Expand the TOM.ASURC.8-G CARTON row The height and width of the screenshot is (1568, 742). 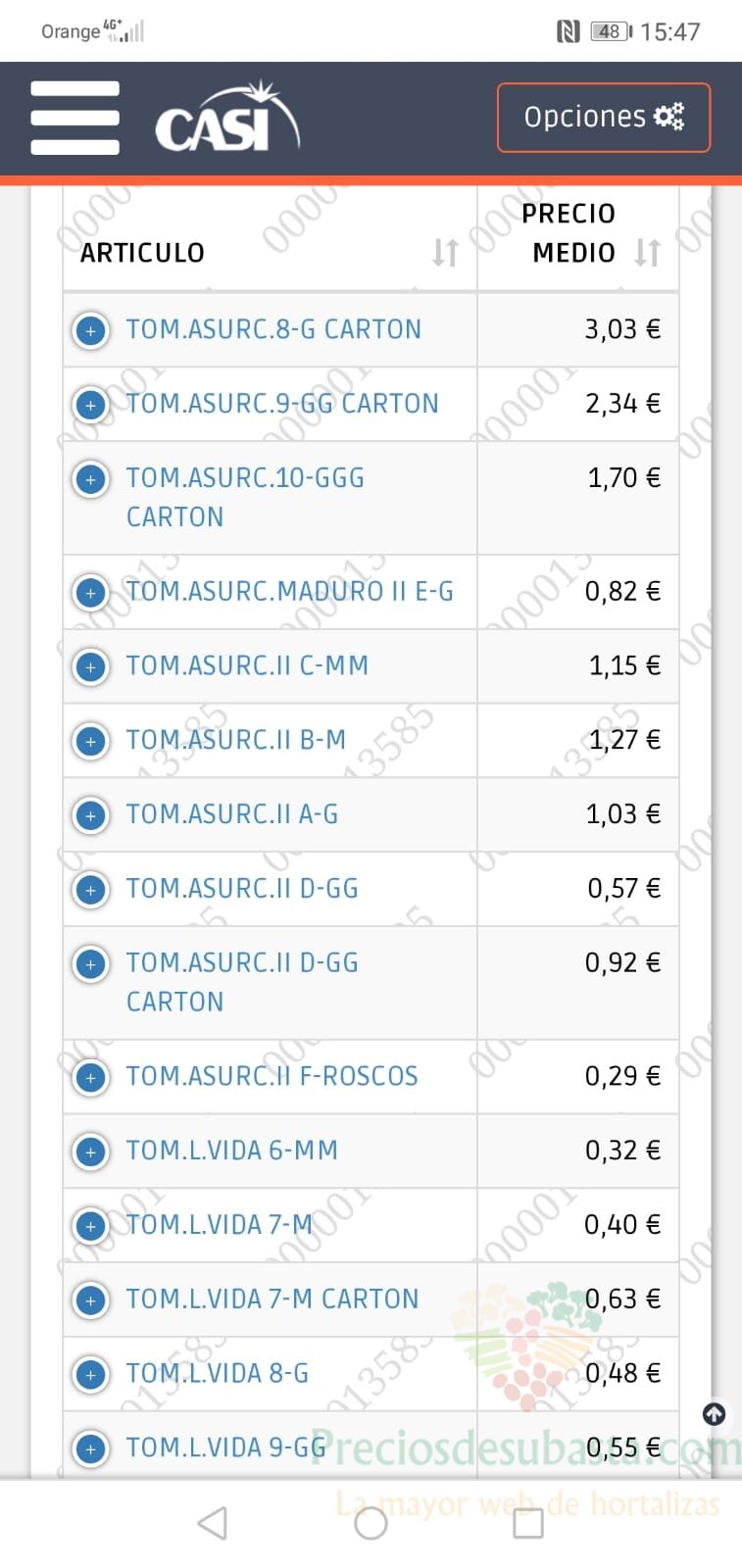click(x=91, y=330)
